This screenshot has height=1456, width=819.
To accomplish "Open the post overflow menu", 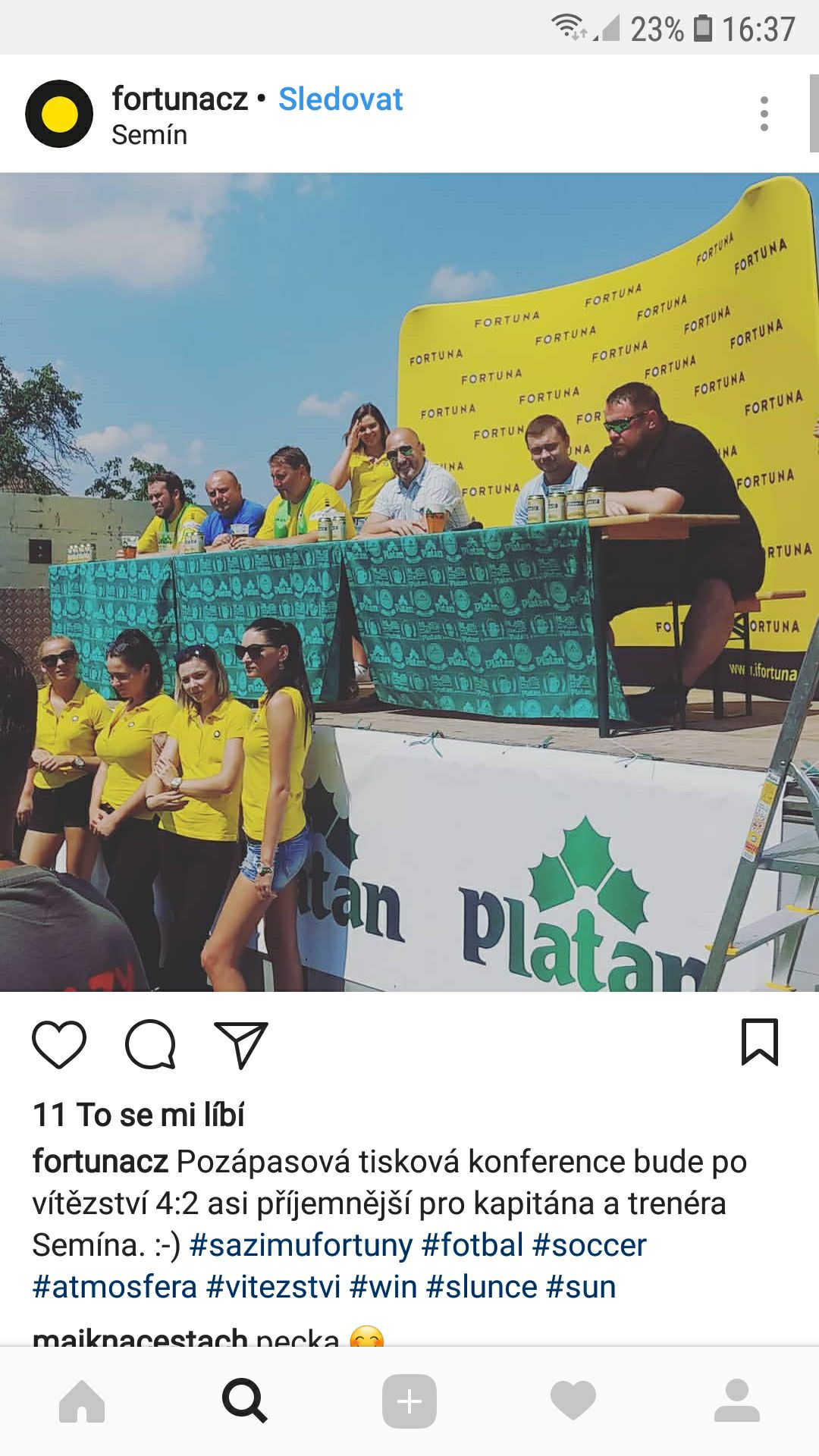I will 764,114.
